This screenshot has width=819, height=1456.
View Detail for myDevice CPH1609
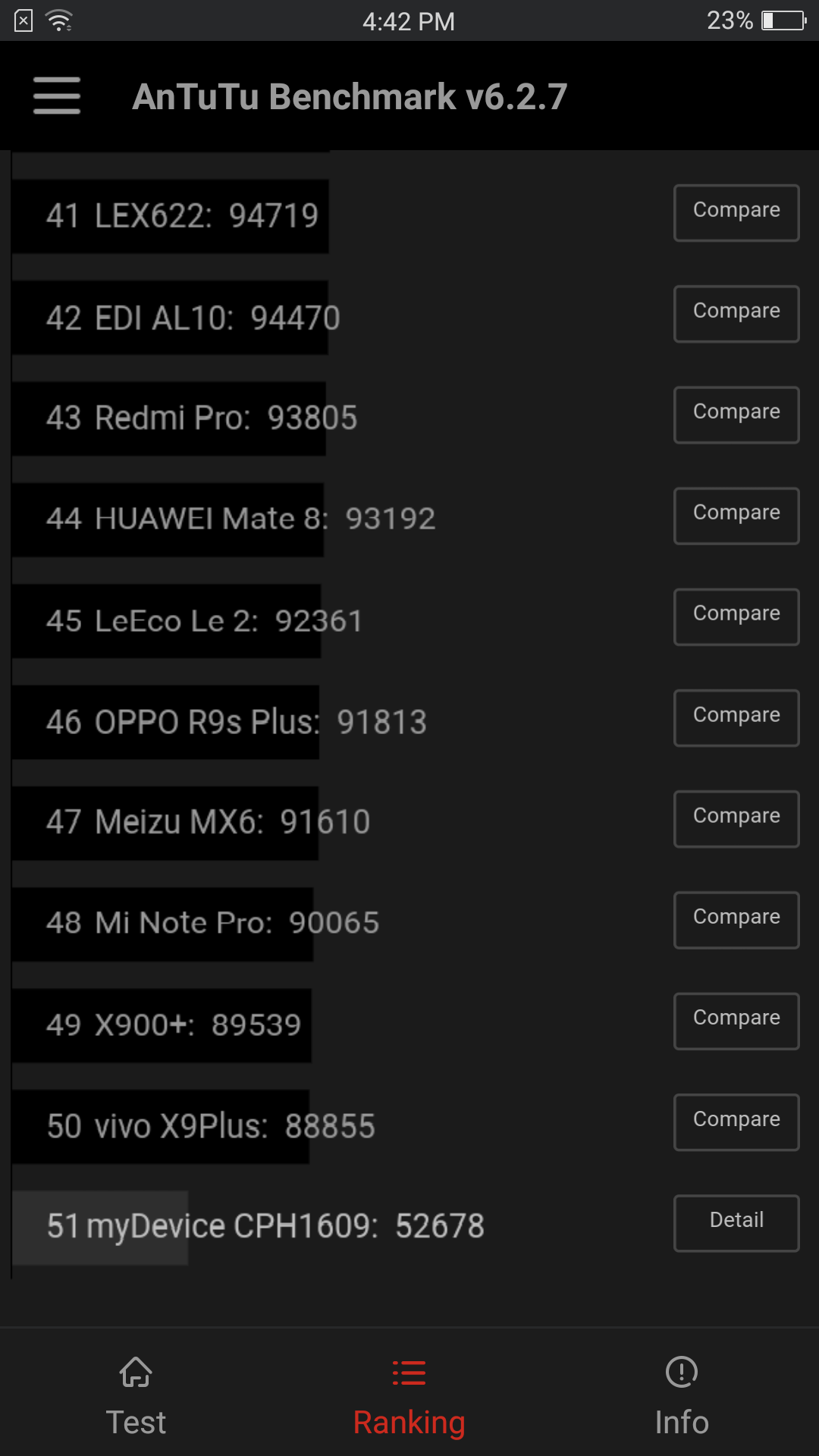736,1223
